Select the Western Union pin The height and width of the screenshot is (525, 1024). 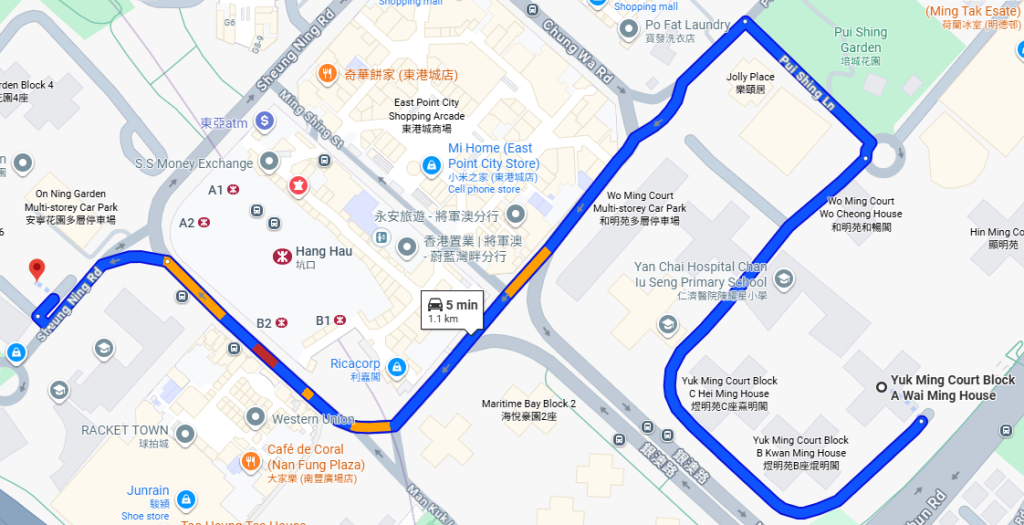pos(254,417)
